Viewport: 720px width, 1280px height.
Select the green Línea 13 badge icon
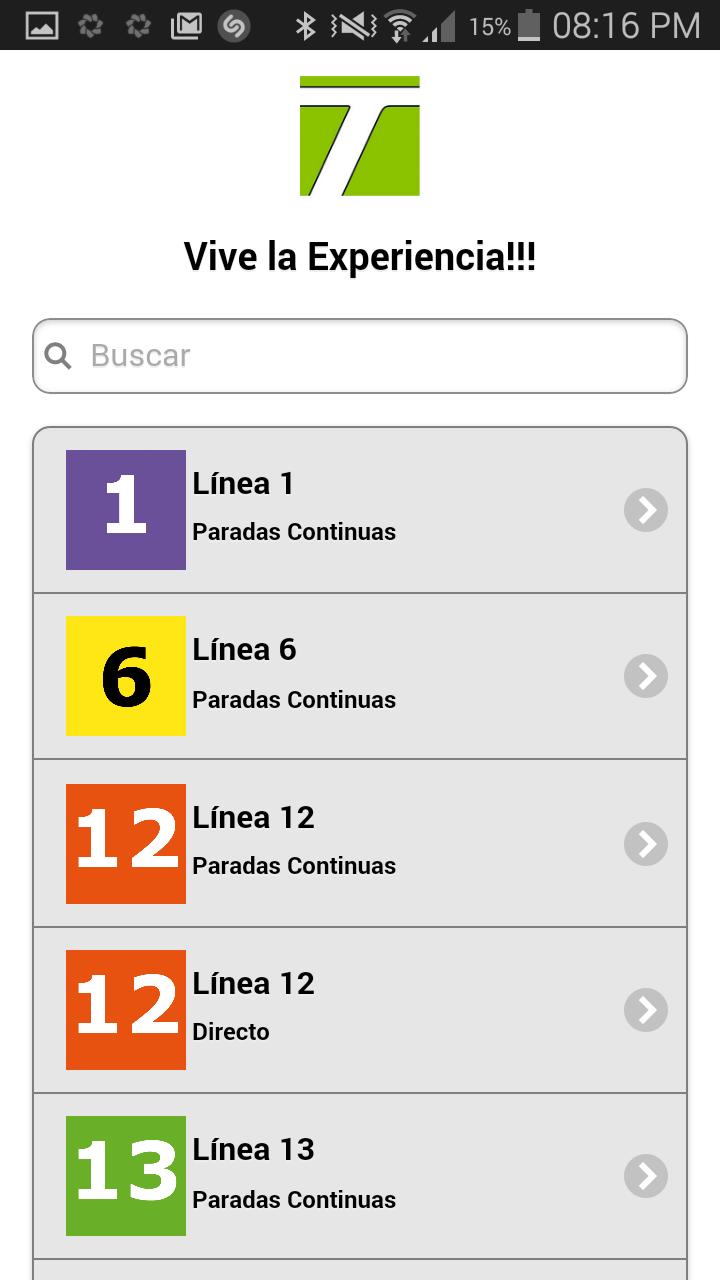125,1175
